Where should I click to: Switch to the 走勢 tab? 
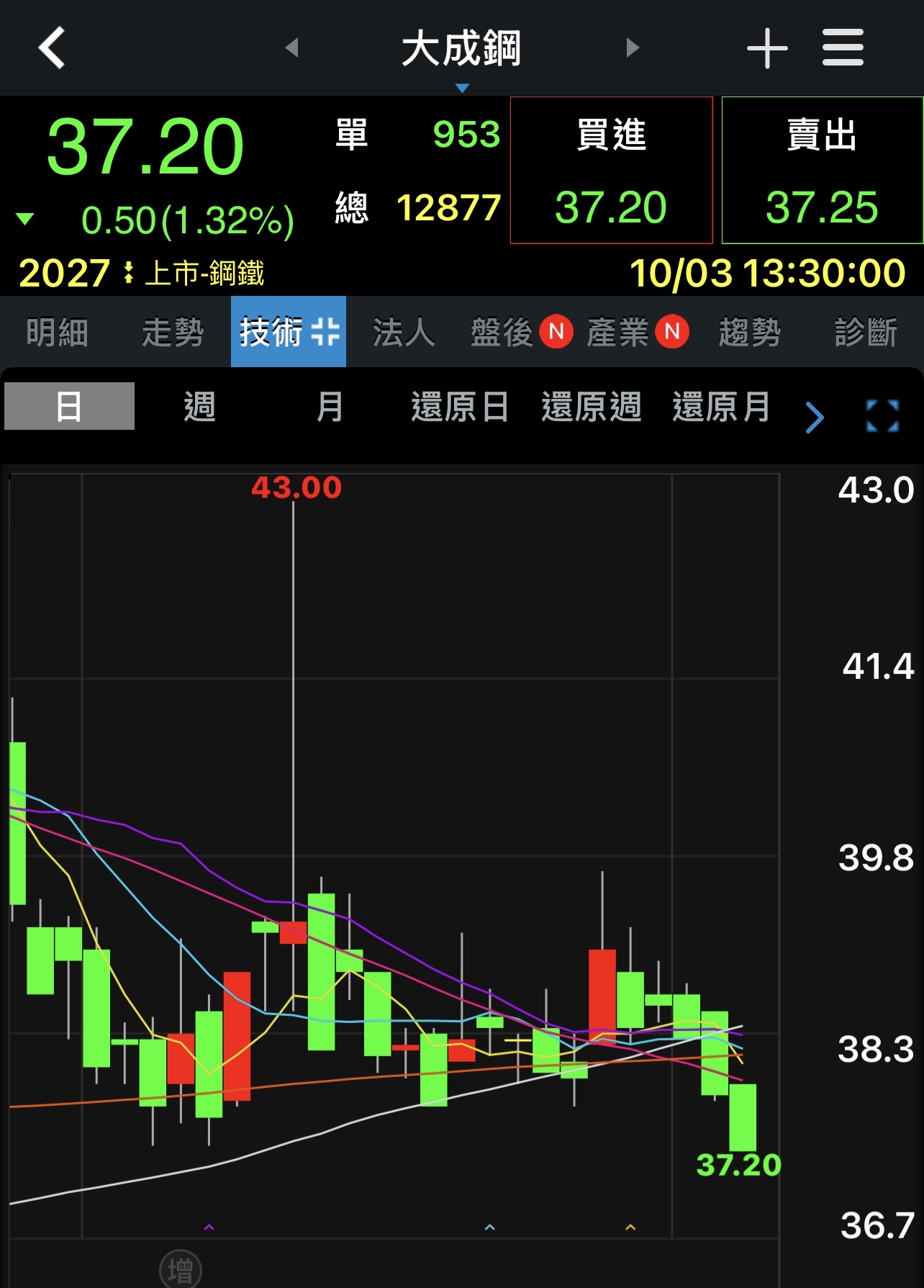click(x=173, y=333)
